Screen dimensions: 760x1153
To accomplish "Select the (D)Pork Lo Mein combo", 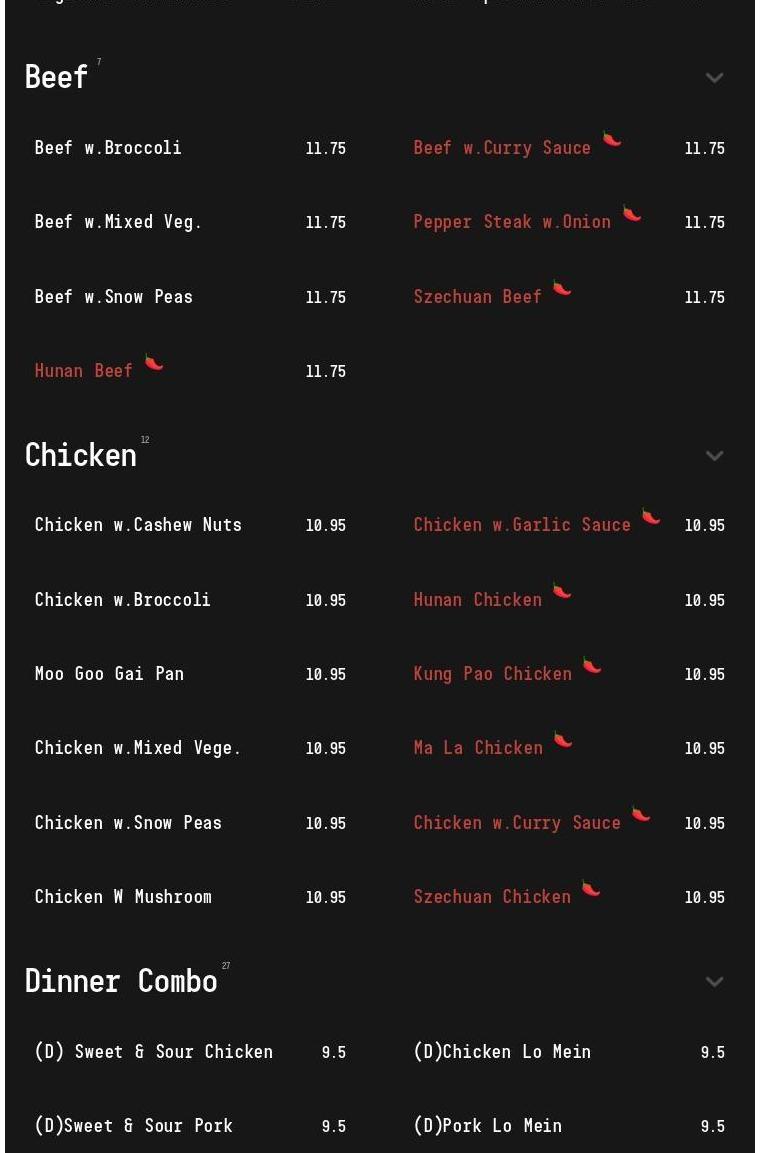I will [487, 1126].
